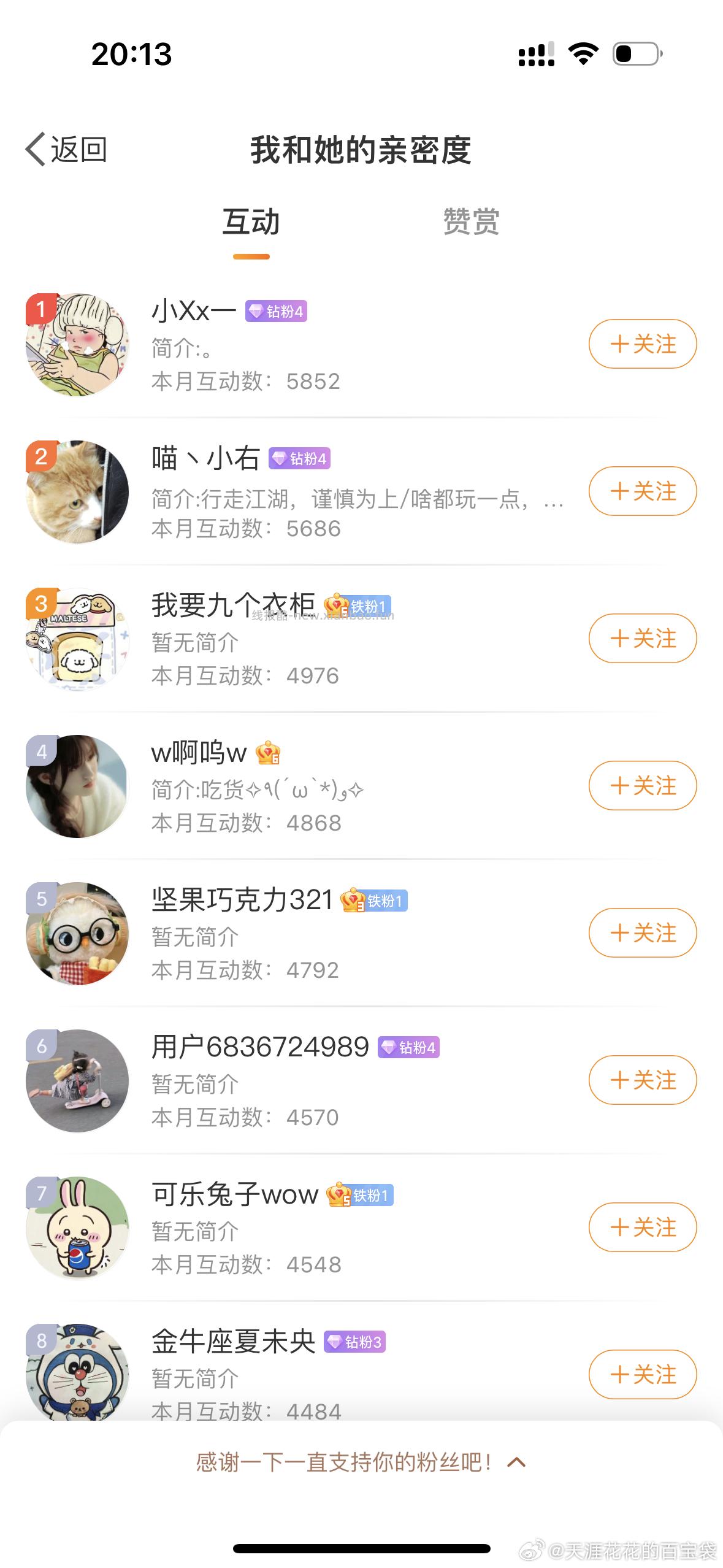Screen dimensions: 723x1568
Task: Click the 返回 back button
Action: click(66, 149)
